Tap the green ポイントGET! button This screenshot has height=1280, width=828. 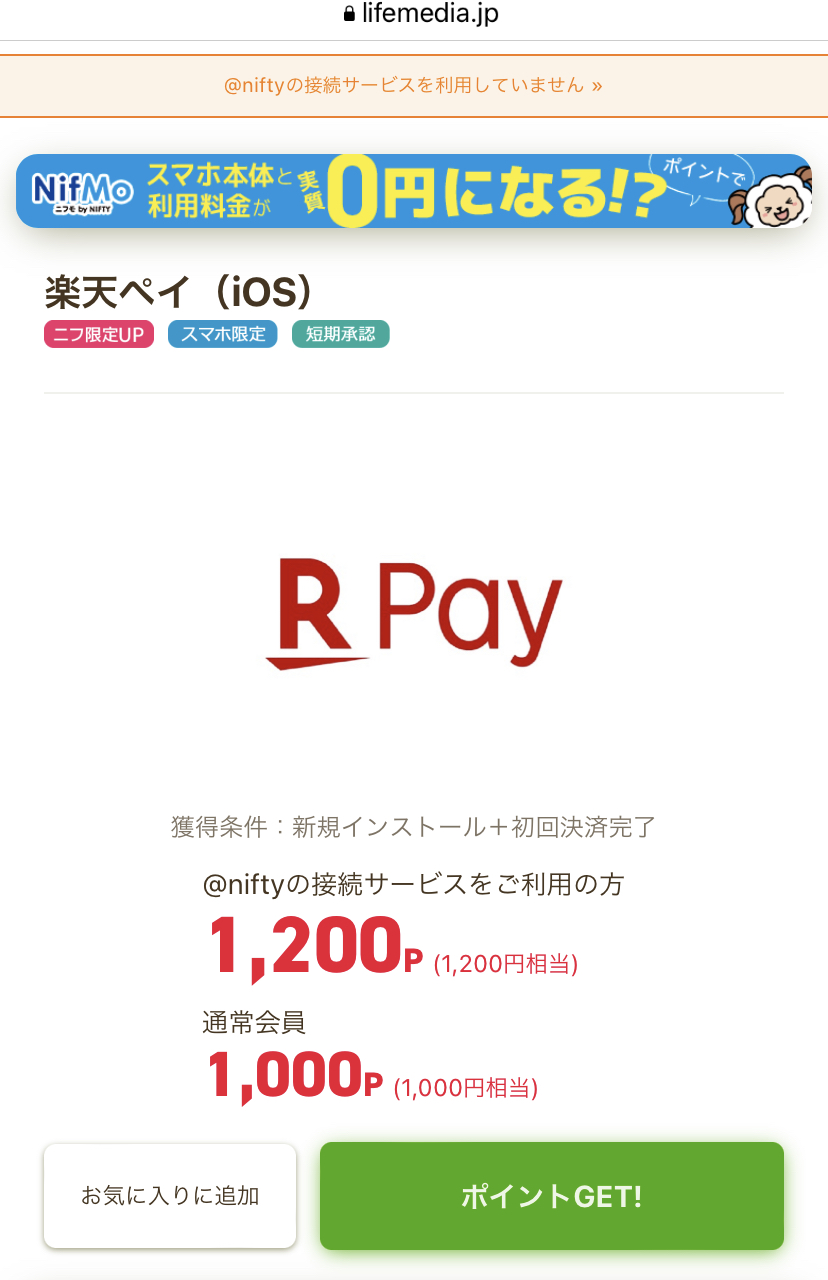pos(551,1196)
